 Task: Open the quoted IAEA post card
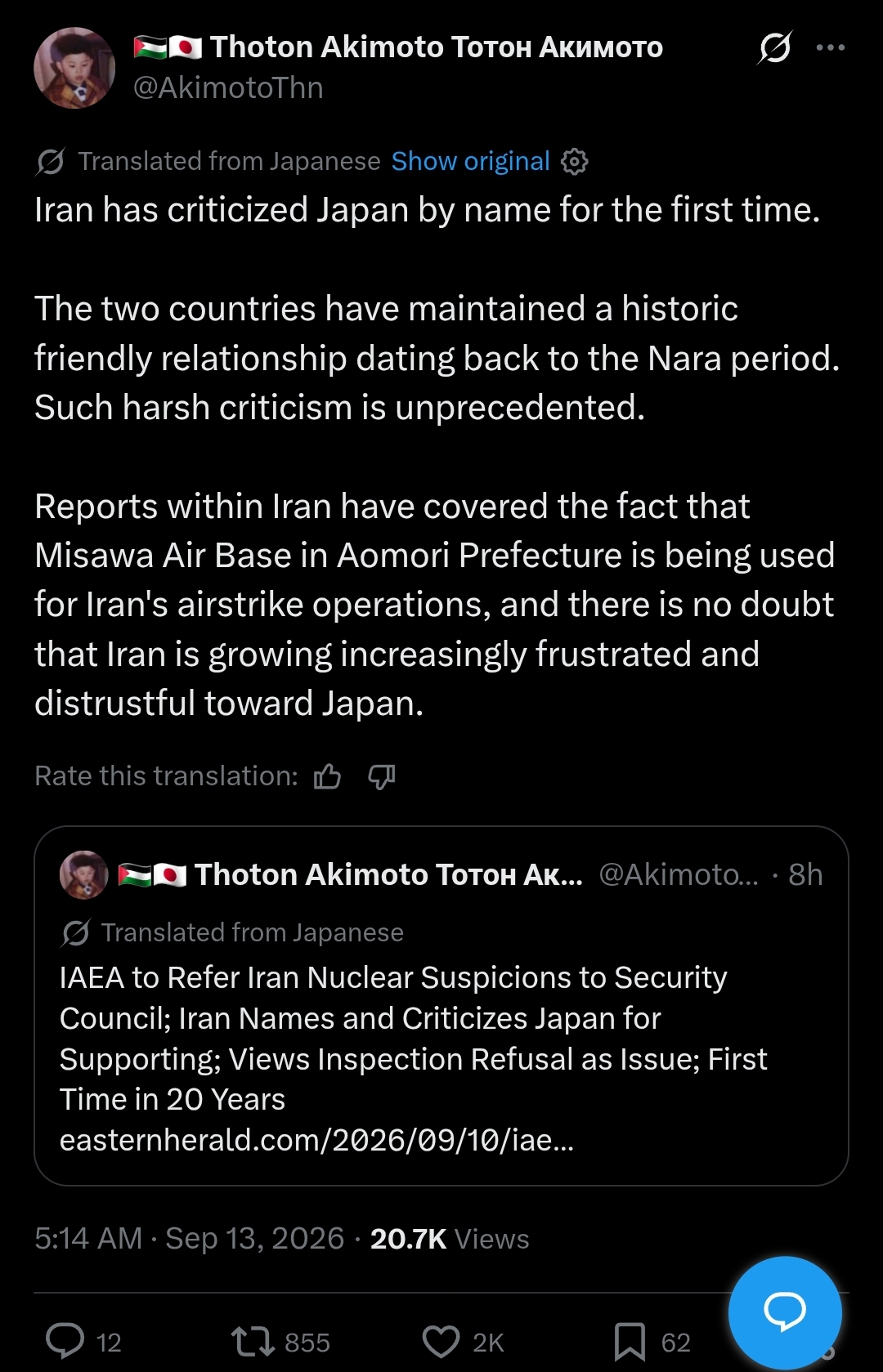[x=441, y=1006]
